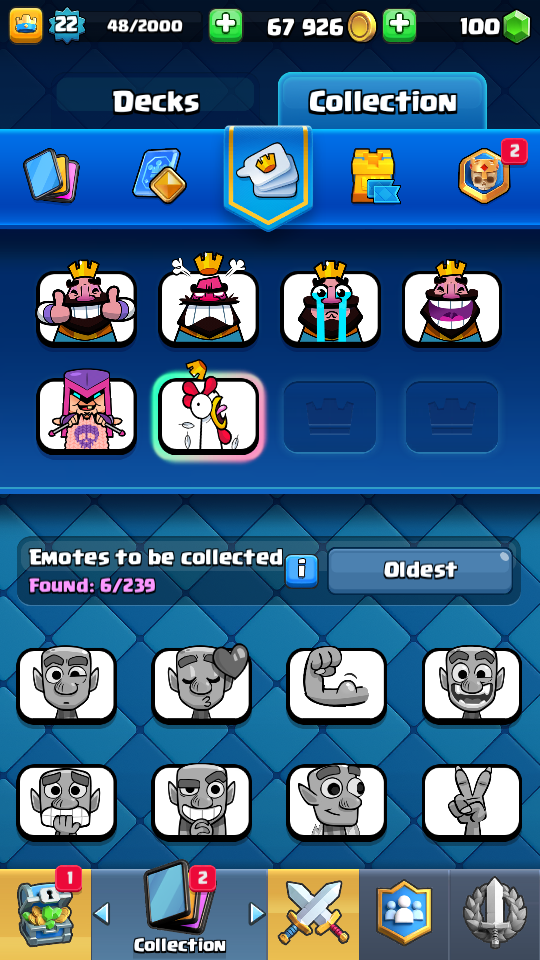Open the banners badge section with notification
This screenshot has width=540, height=960.
tap(487, 175)
